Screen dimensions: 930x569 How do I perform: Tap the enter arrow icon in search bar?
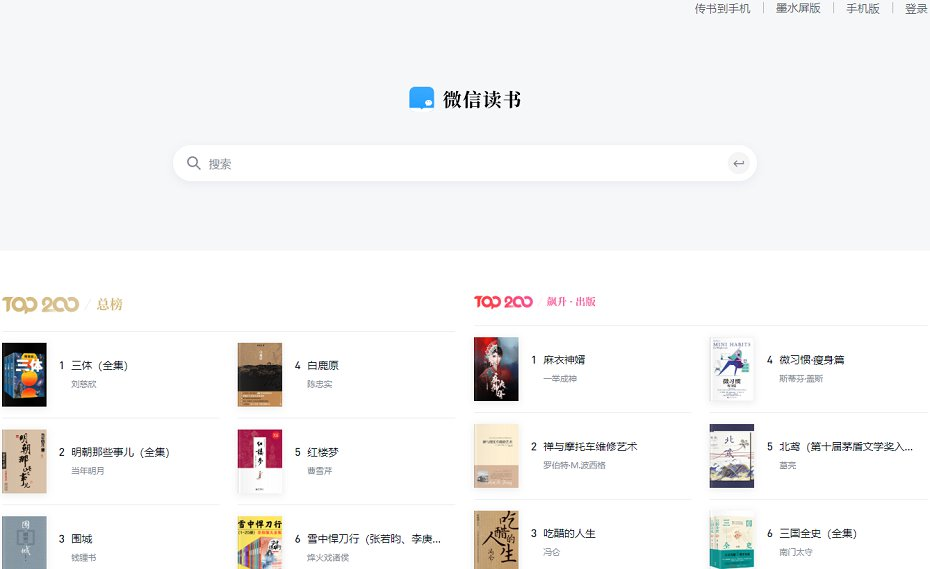coord(738,164)
